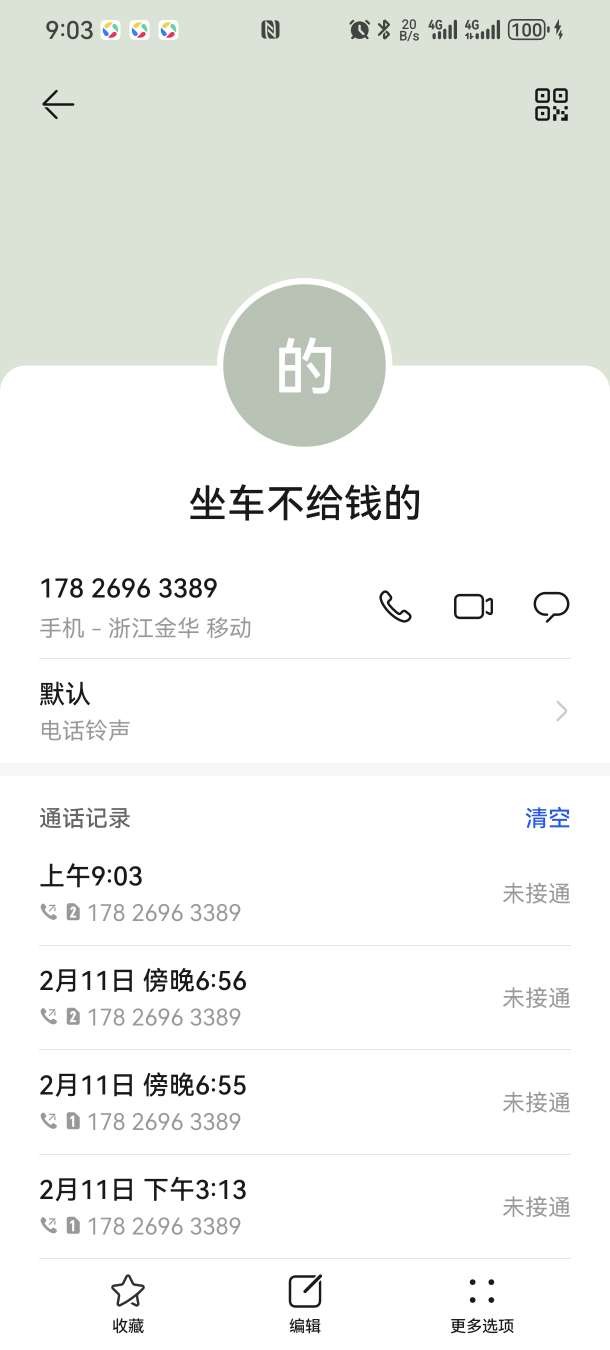Call 178 2696 3389 with phone icon
610x1350 pixels.
pos(395,606)
